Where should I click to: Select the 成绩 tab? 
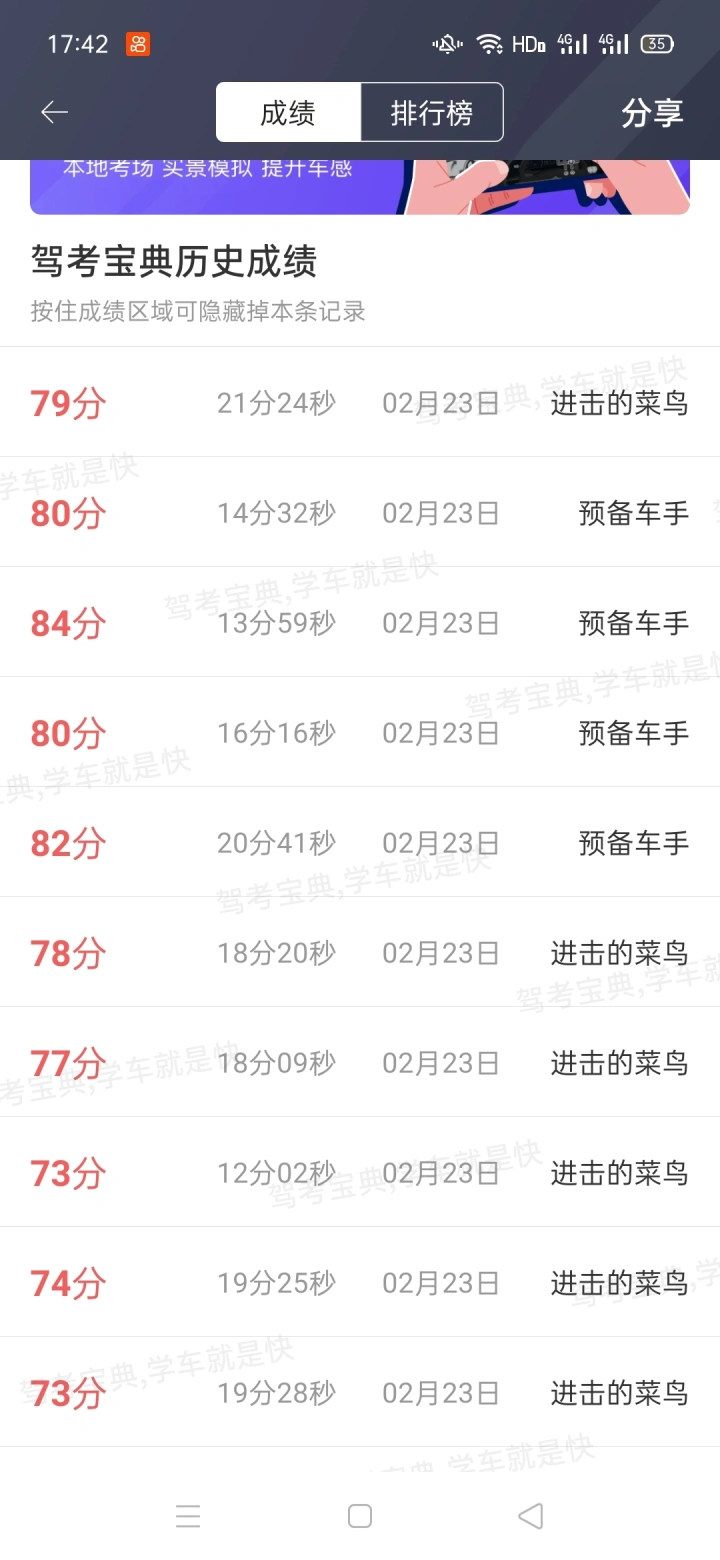(288, 112)
